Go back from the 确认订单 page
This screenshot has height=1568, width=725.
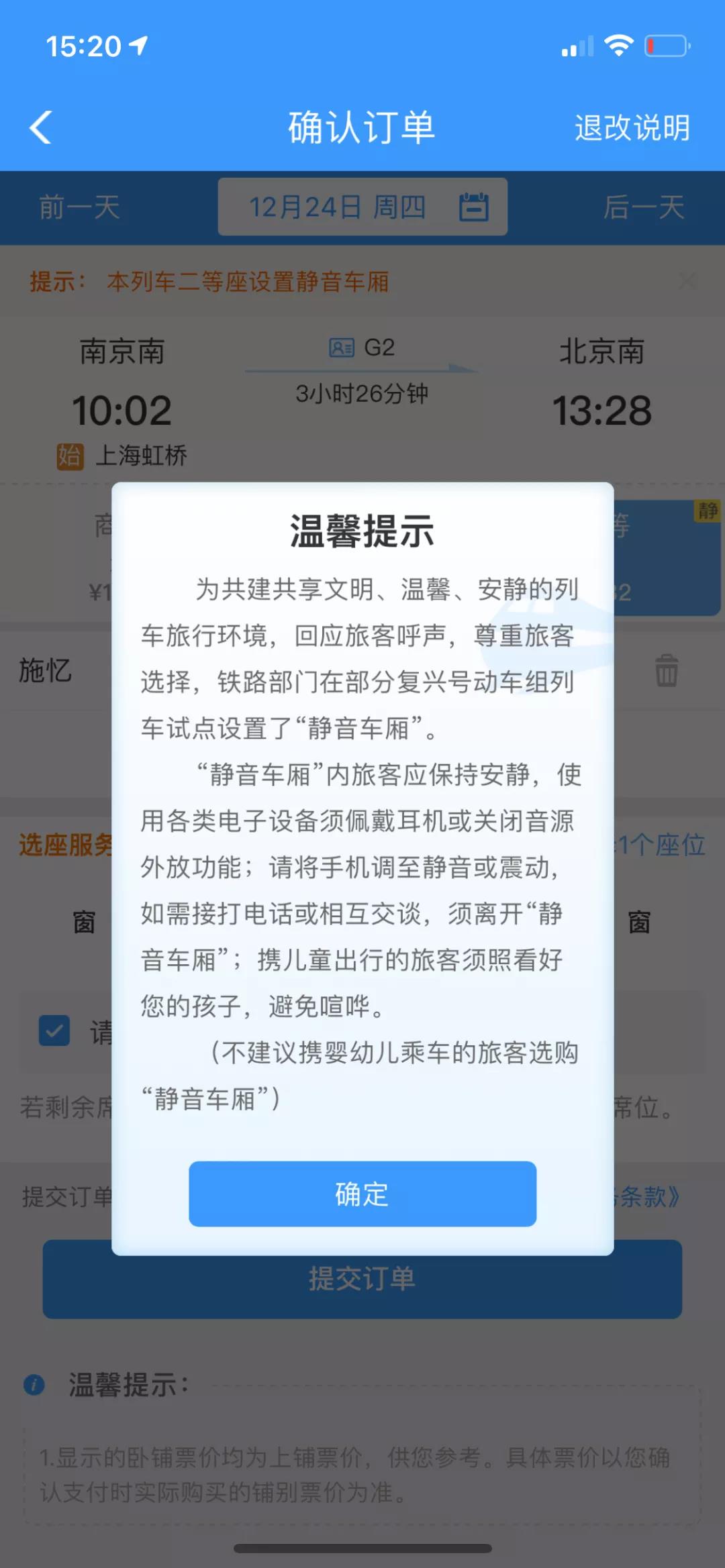click(x=41, y=127)
